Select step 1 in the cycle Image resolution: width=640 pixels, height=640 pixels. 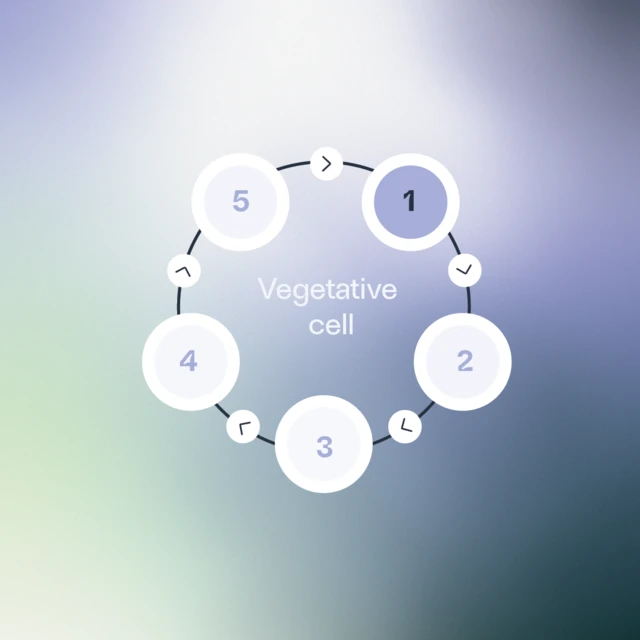pyautogui.click(x=409, y=202)
